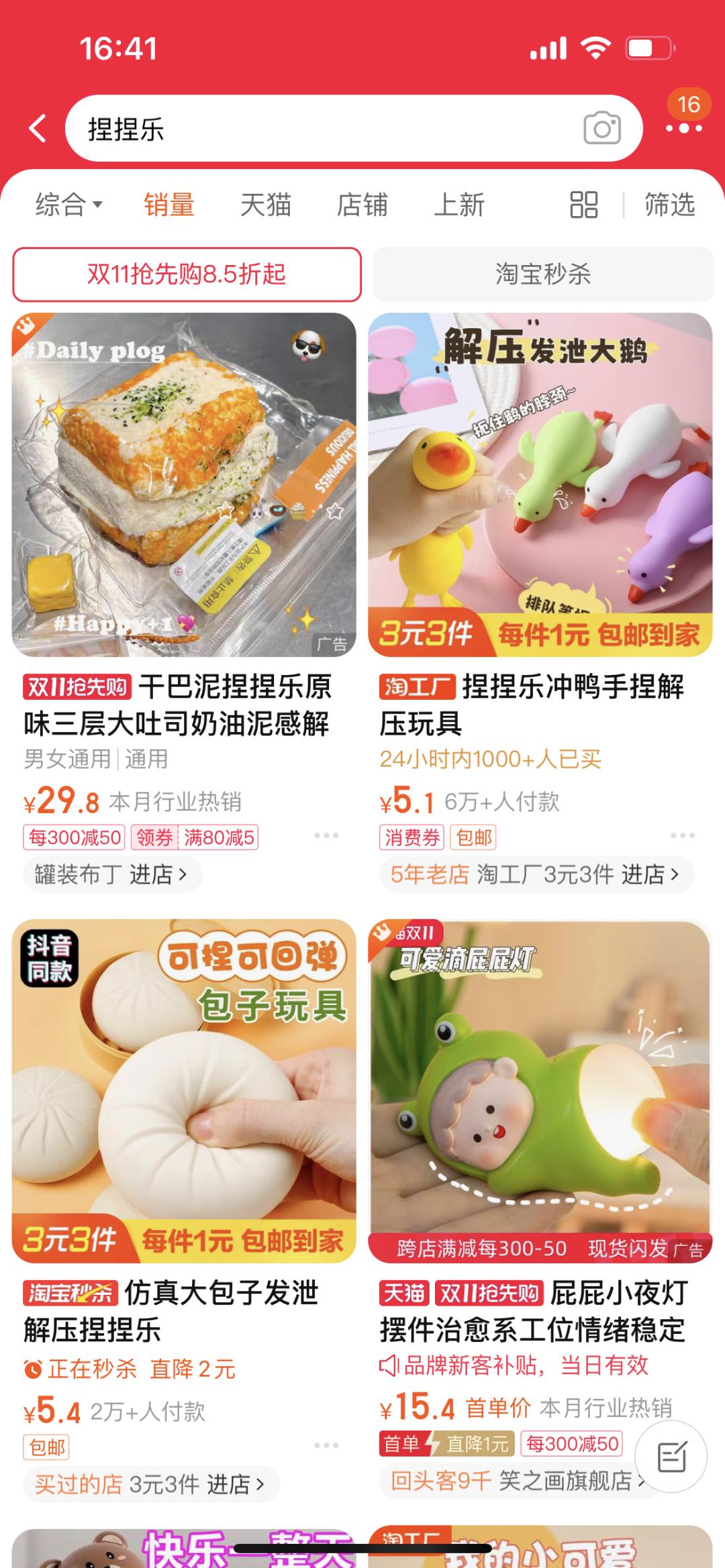Open the 屁屁小夜灯 product

(x=540, y=1091)
